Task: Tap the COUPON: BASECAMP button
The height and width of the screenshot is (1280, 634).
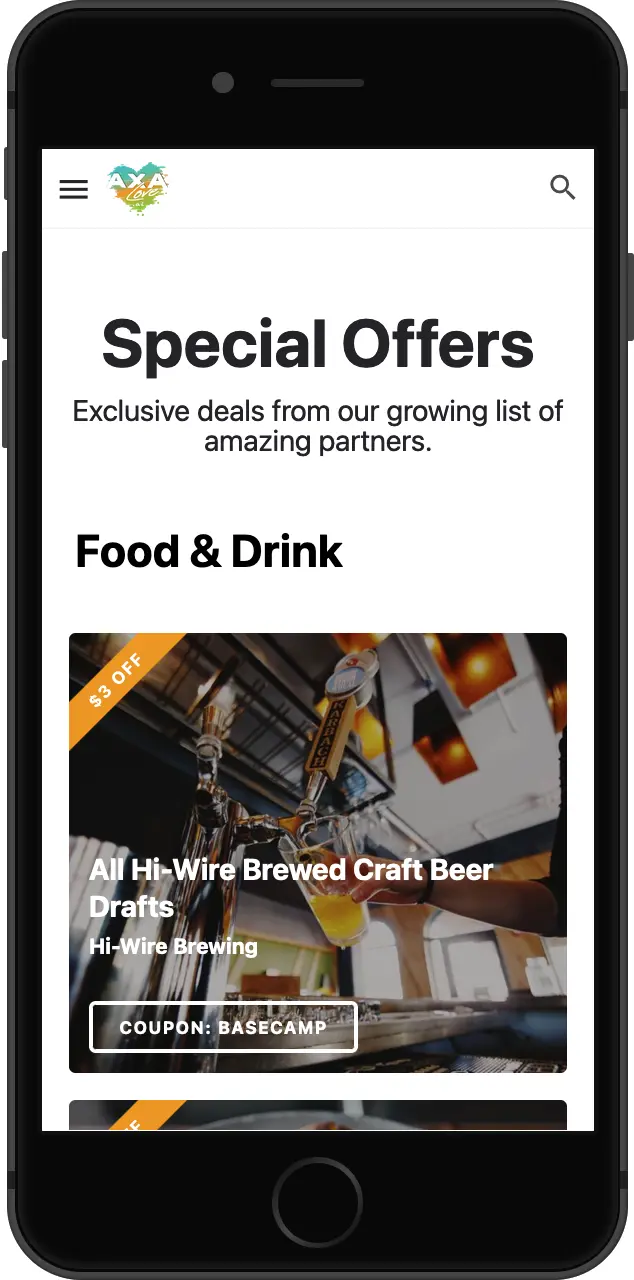Action: (223, 1027)
